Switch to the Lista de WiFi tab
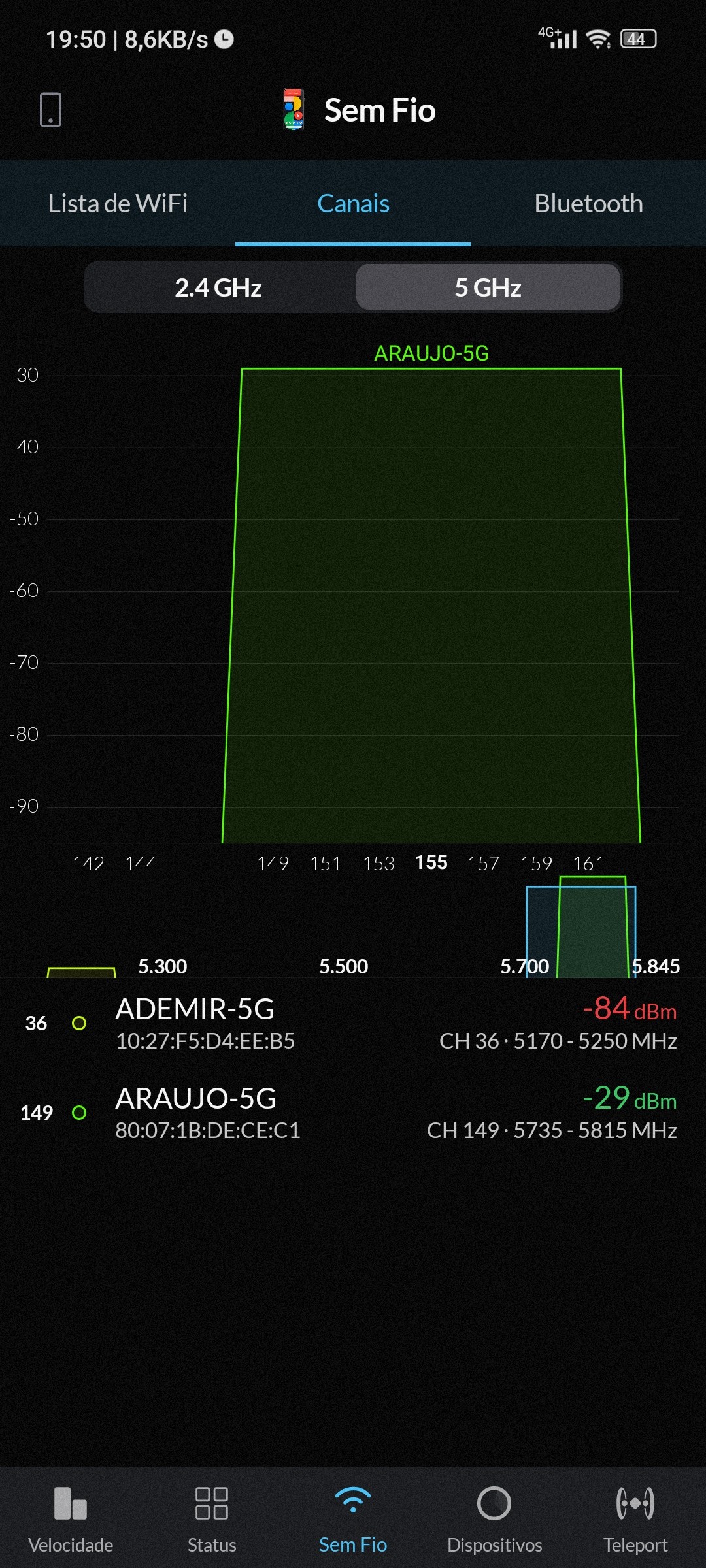This screenshot has height=1568, width=706. [x=118, y=204]
